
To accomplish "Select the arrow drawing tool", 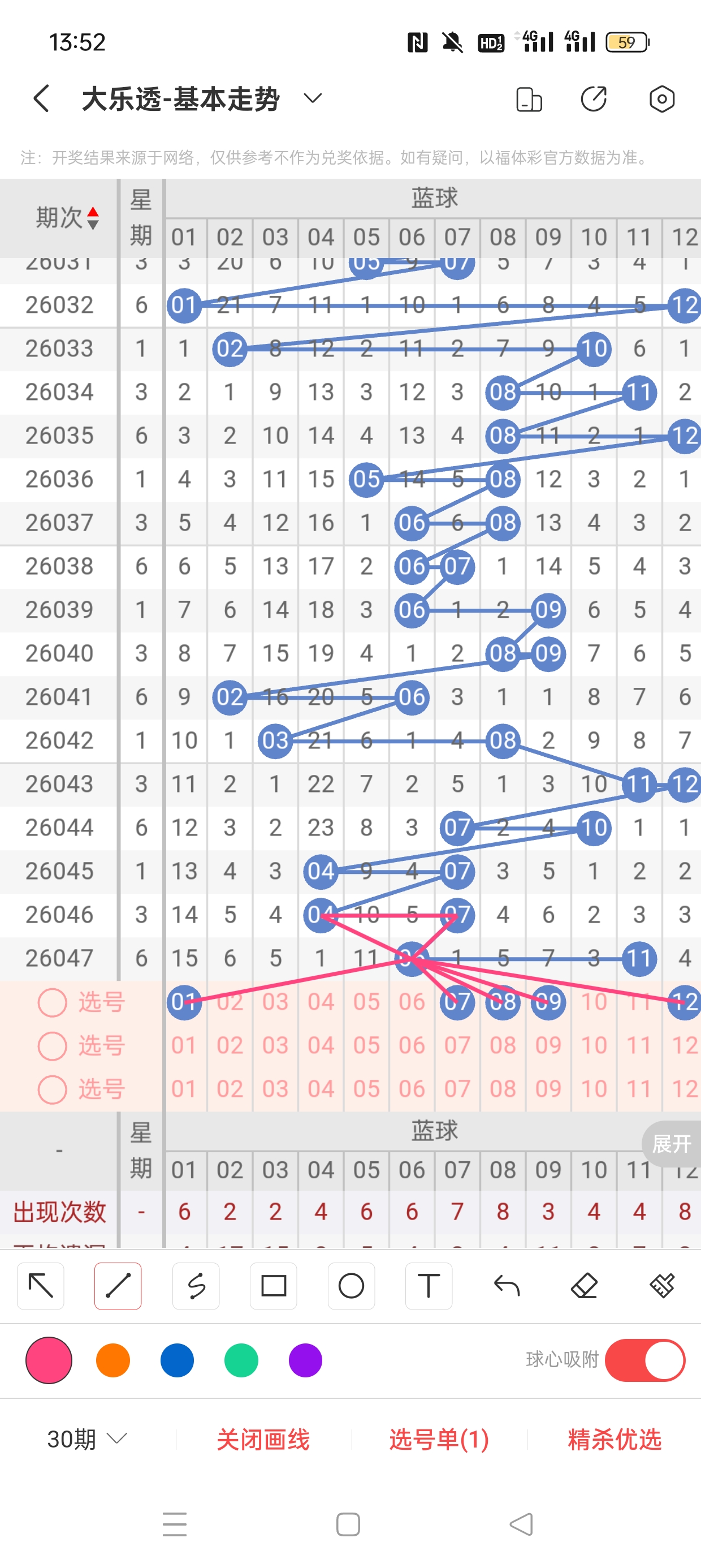I will point(41,1286).
